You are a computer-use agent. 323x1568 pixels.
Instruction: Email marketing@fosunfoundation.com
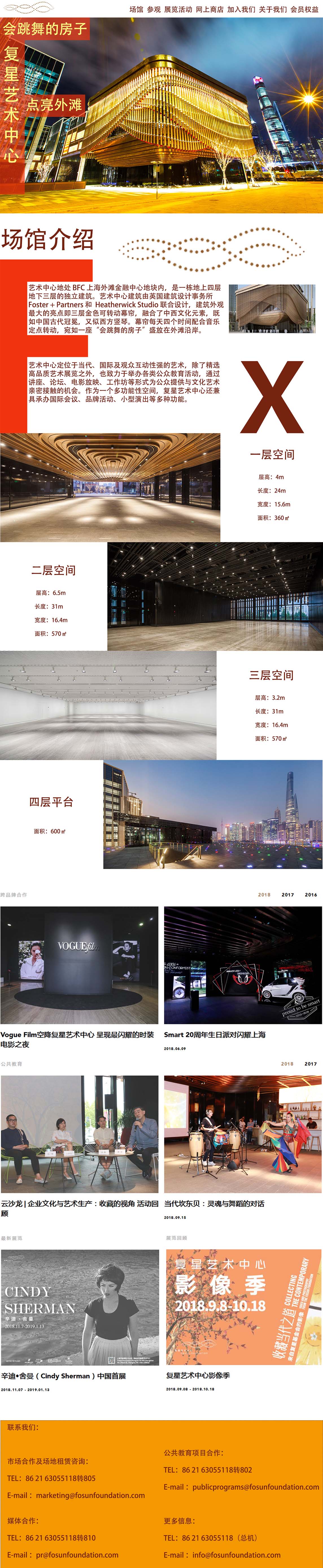[x=90, y=1495]
